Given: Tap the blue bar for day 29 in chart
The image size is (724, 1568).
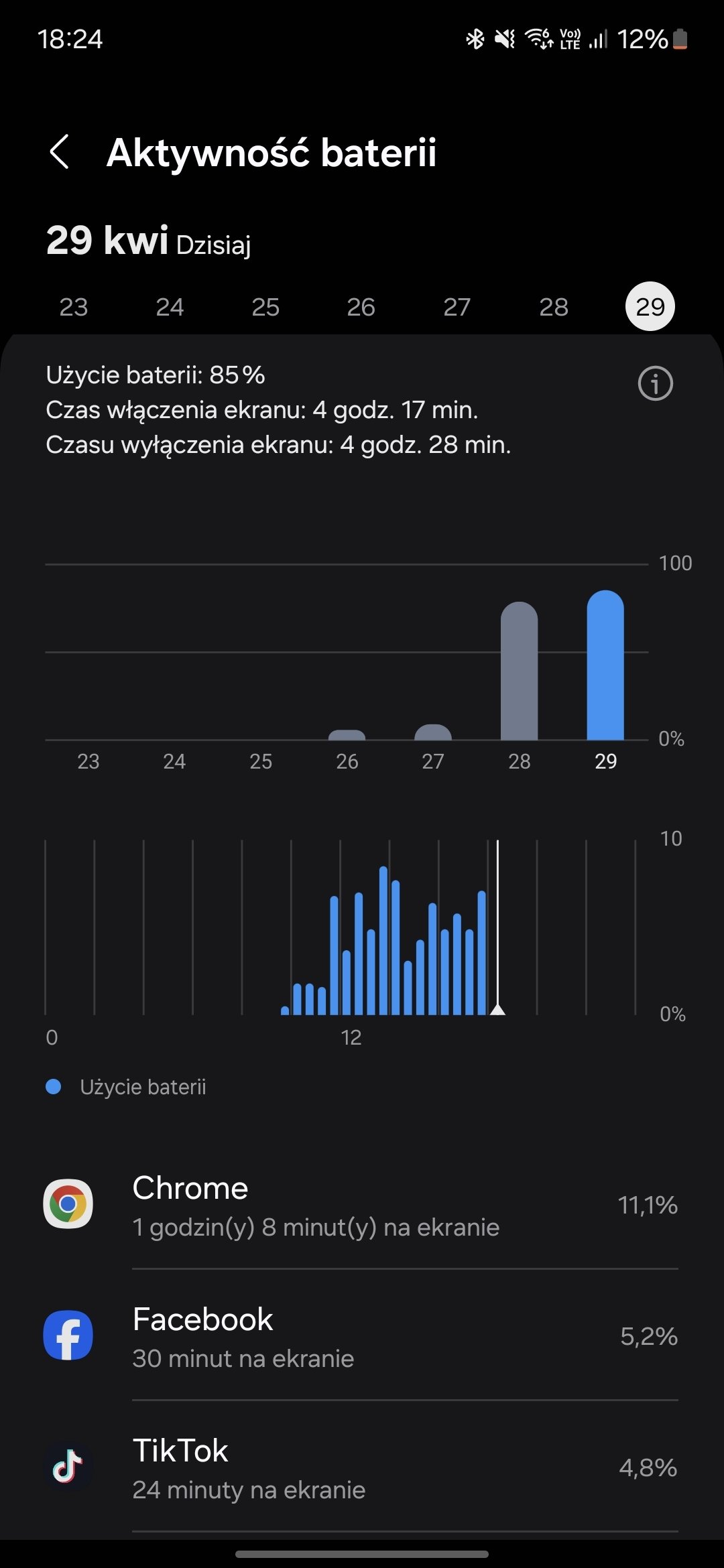Looking at the screenshot, I should click(605, 665).
